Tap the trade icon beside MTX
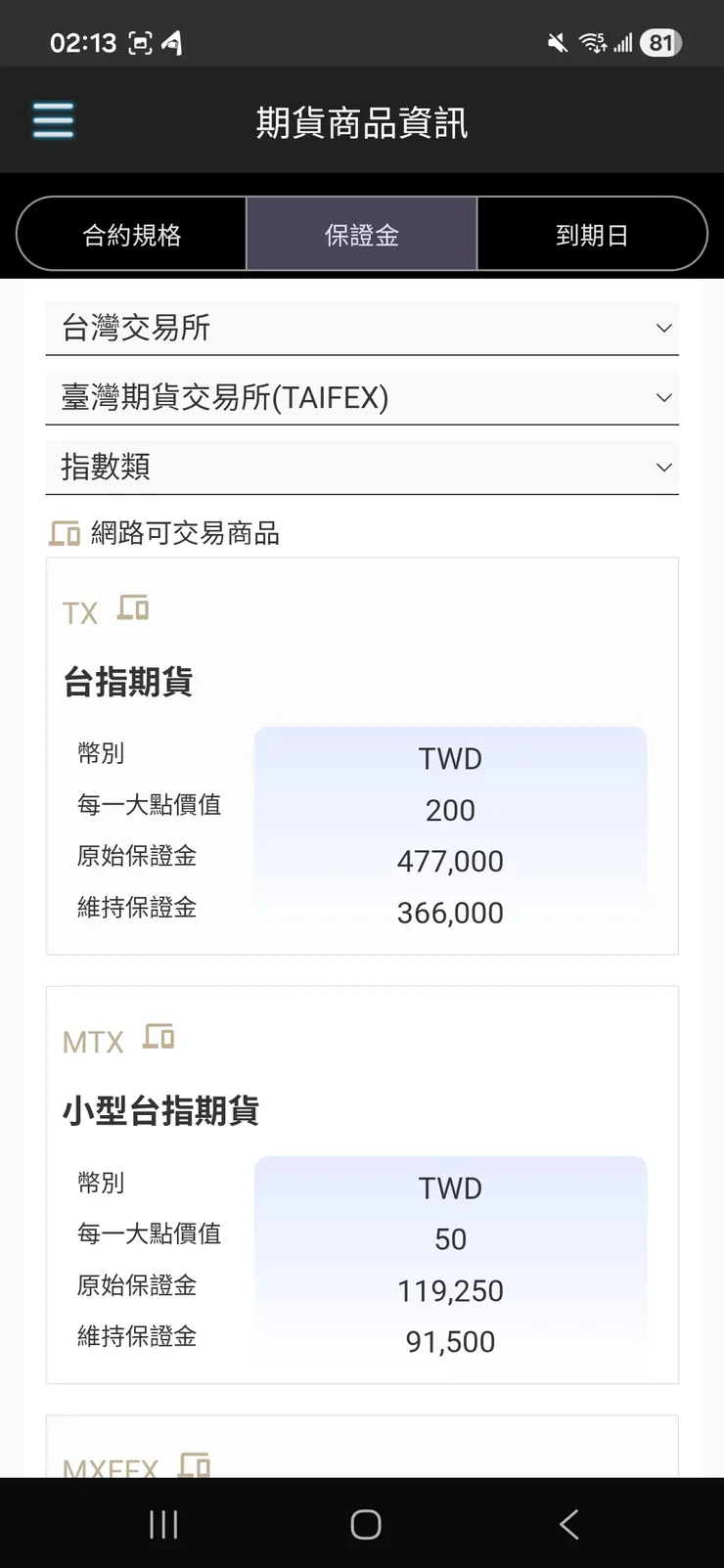The height and width of the screenshot is (1568, 724). (x=158, y=1035)
